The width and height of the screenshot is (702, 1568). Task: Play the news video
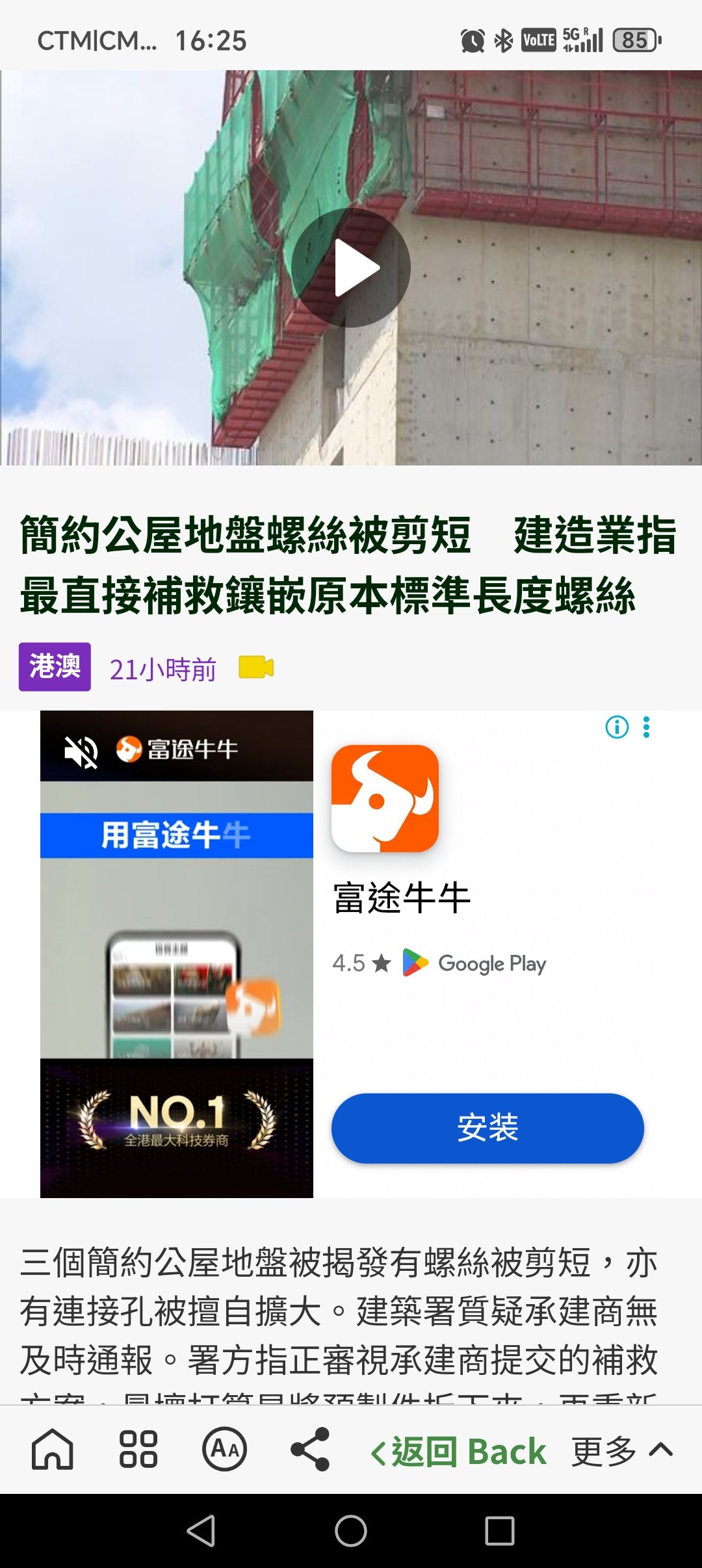click(351, 267)
